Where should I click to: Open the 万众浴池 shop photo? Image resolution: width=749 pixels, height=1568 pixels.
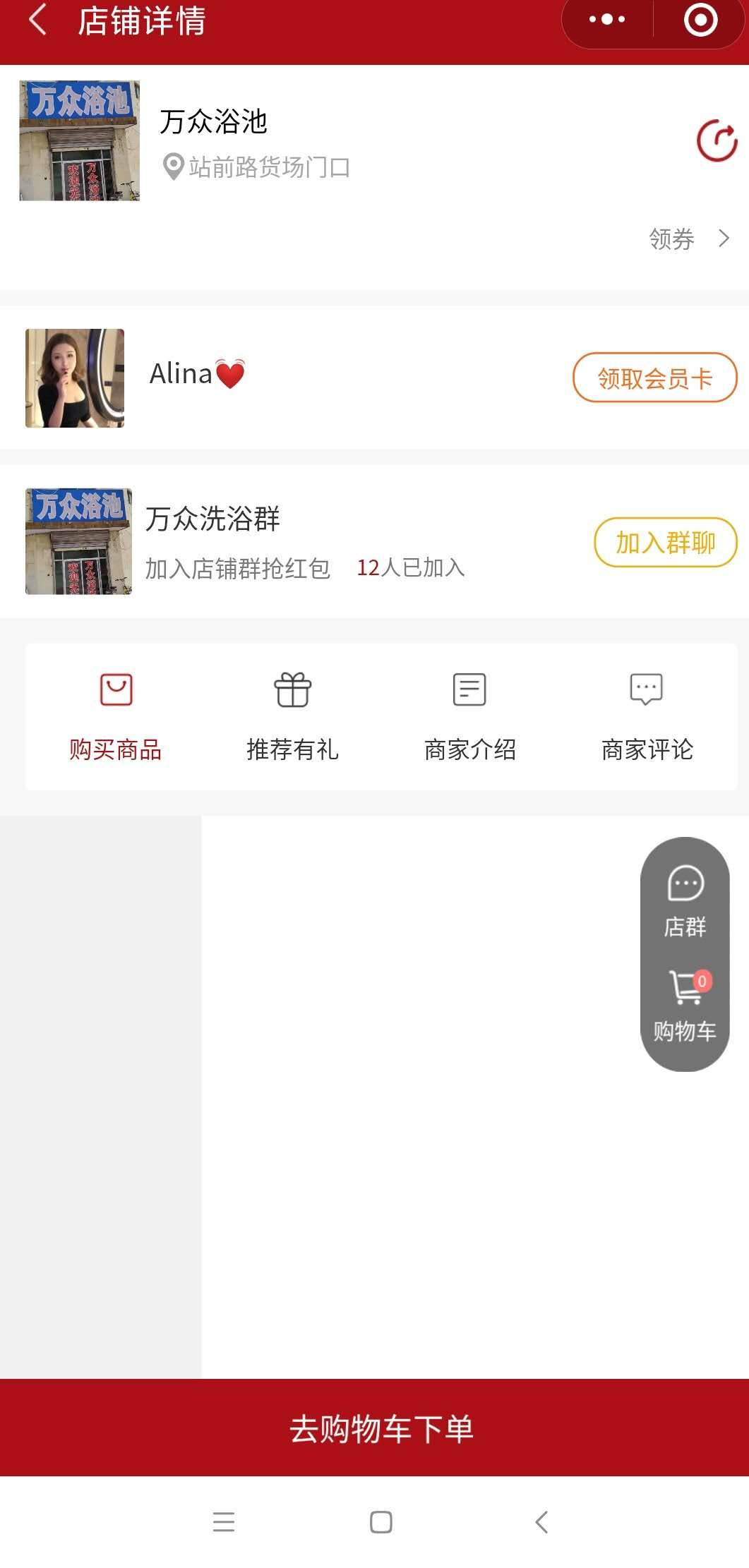click(x=79, y=140)
